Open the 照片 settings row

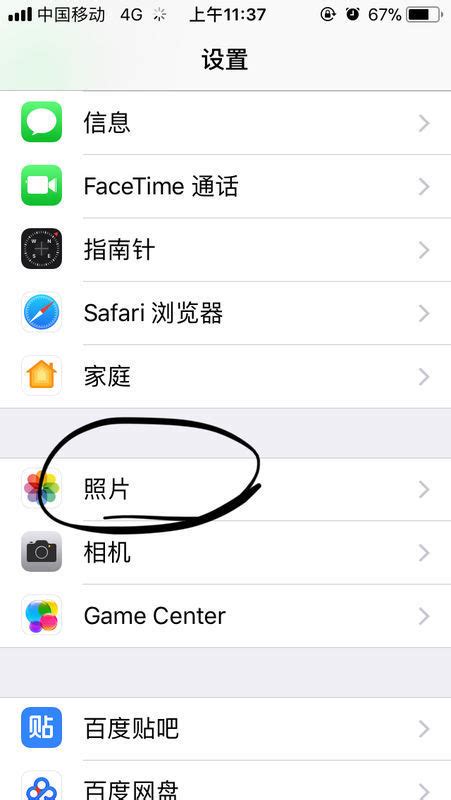(226, 489)
